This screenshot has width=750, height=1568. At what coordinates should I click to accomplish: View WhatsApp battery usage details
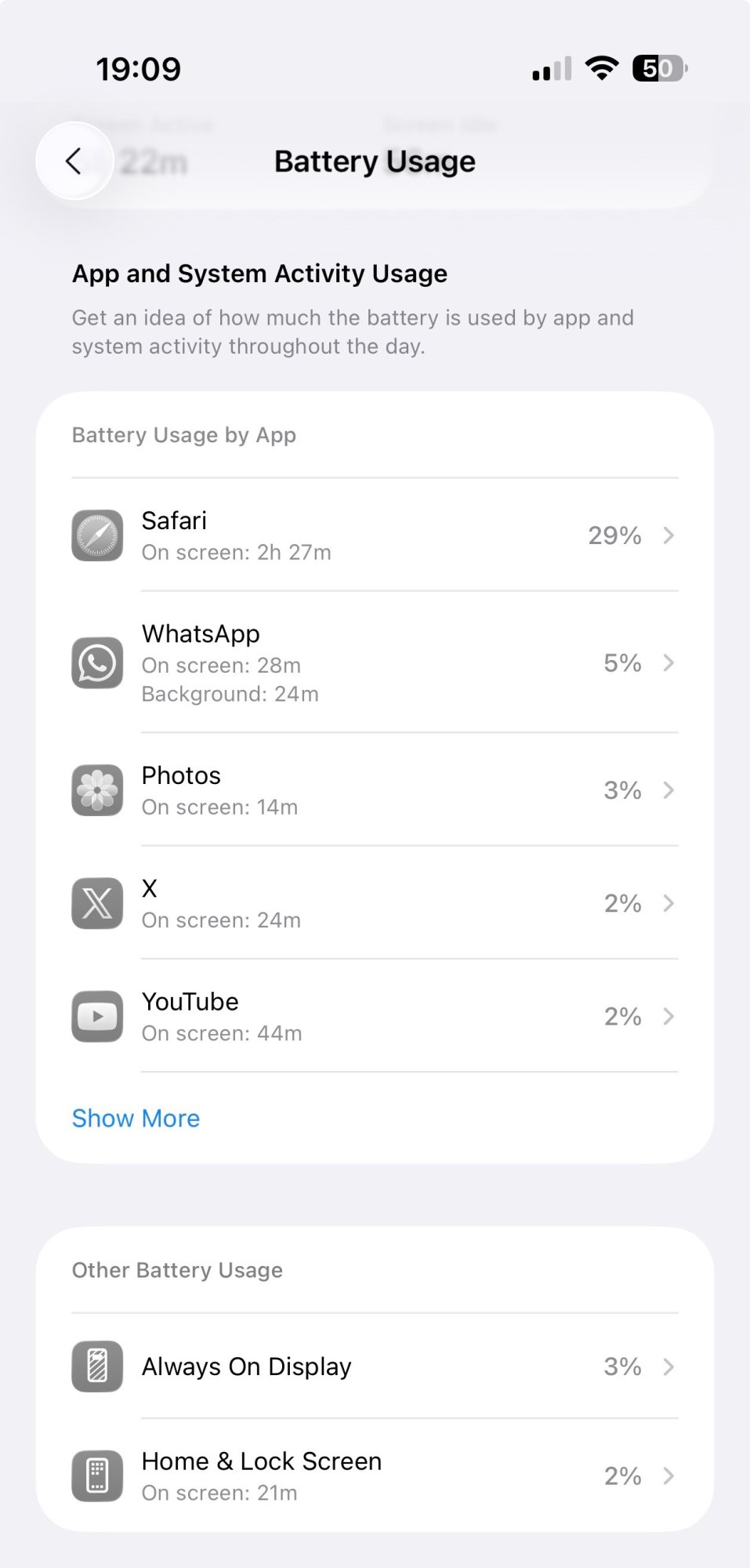click(x=374, y=663)
